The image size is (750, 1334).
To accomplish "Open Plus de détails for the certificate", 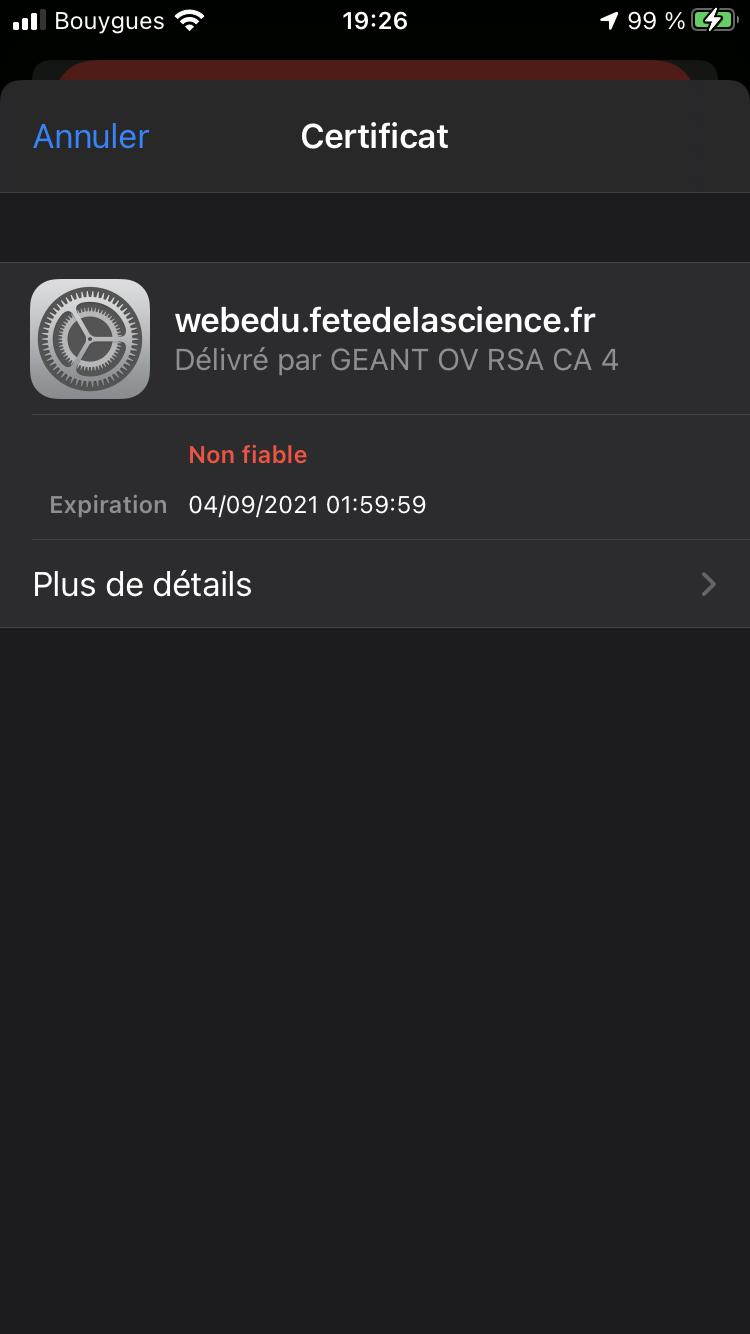I will 375,584.
